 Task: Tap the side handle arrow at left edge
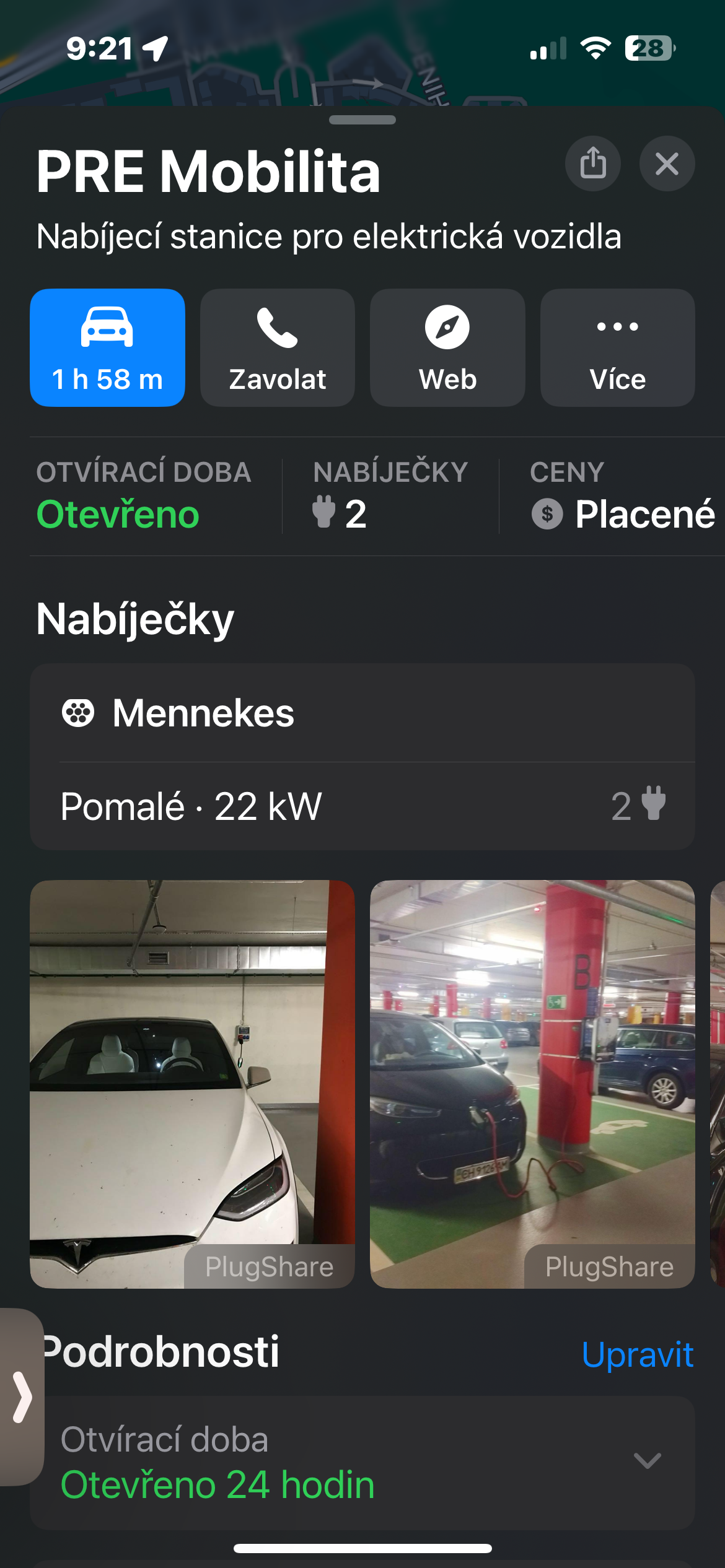point(21,1397)
